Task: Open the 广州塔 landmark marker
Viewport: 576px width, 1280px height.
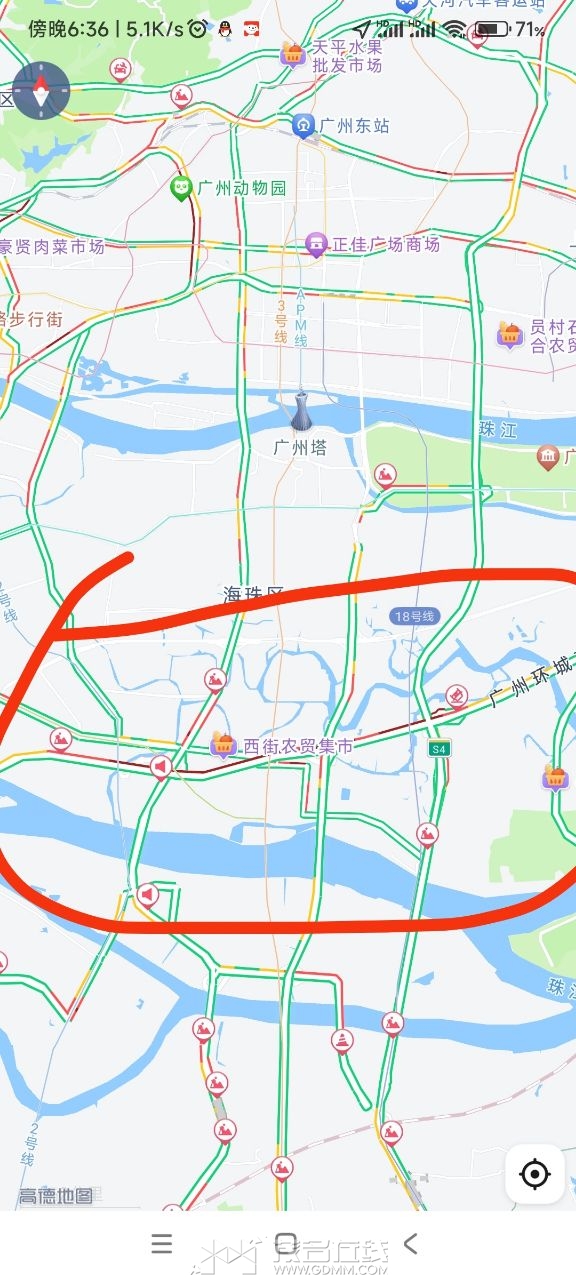Action: click(301, 413)
